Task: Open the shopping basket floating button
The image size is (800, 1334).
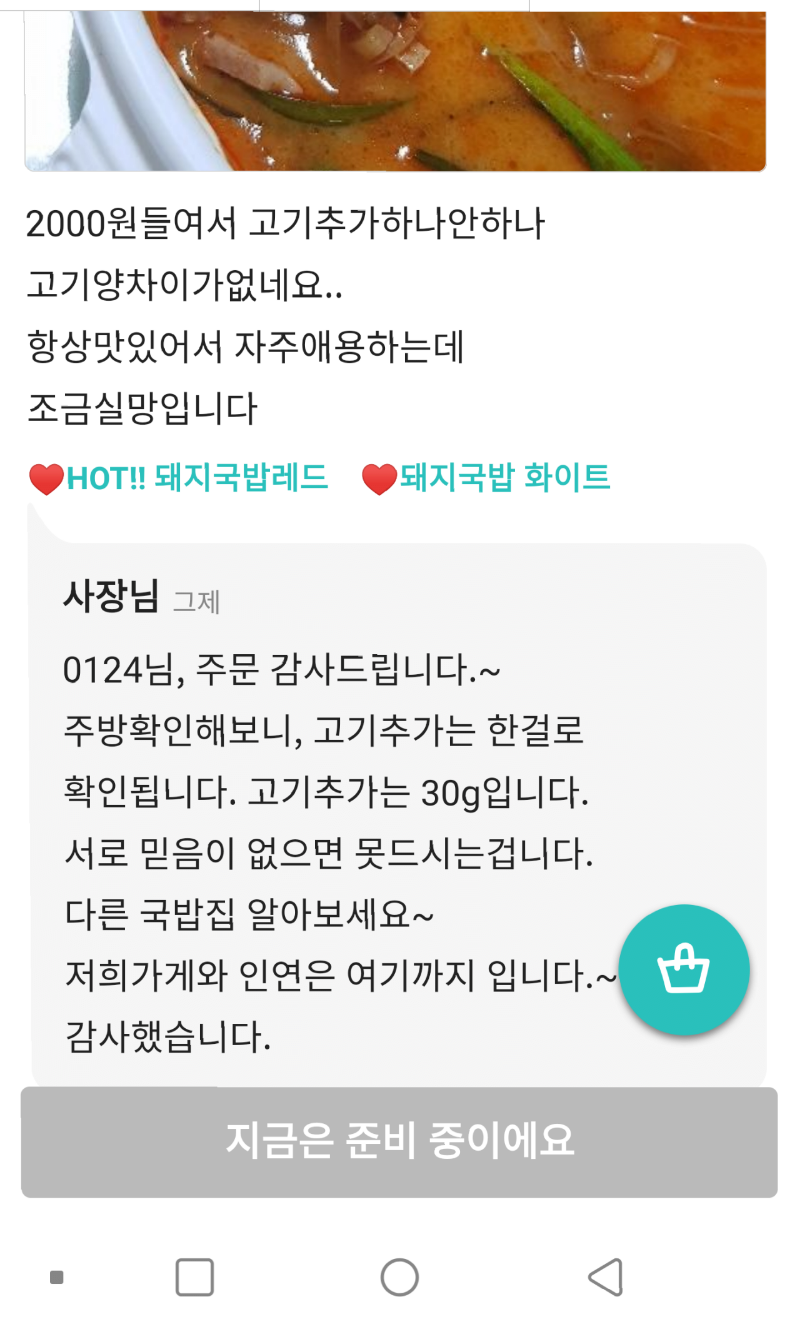Action: [684, 969]
